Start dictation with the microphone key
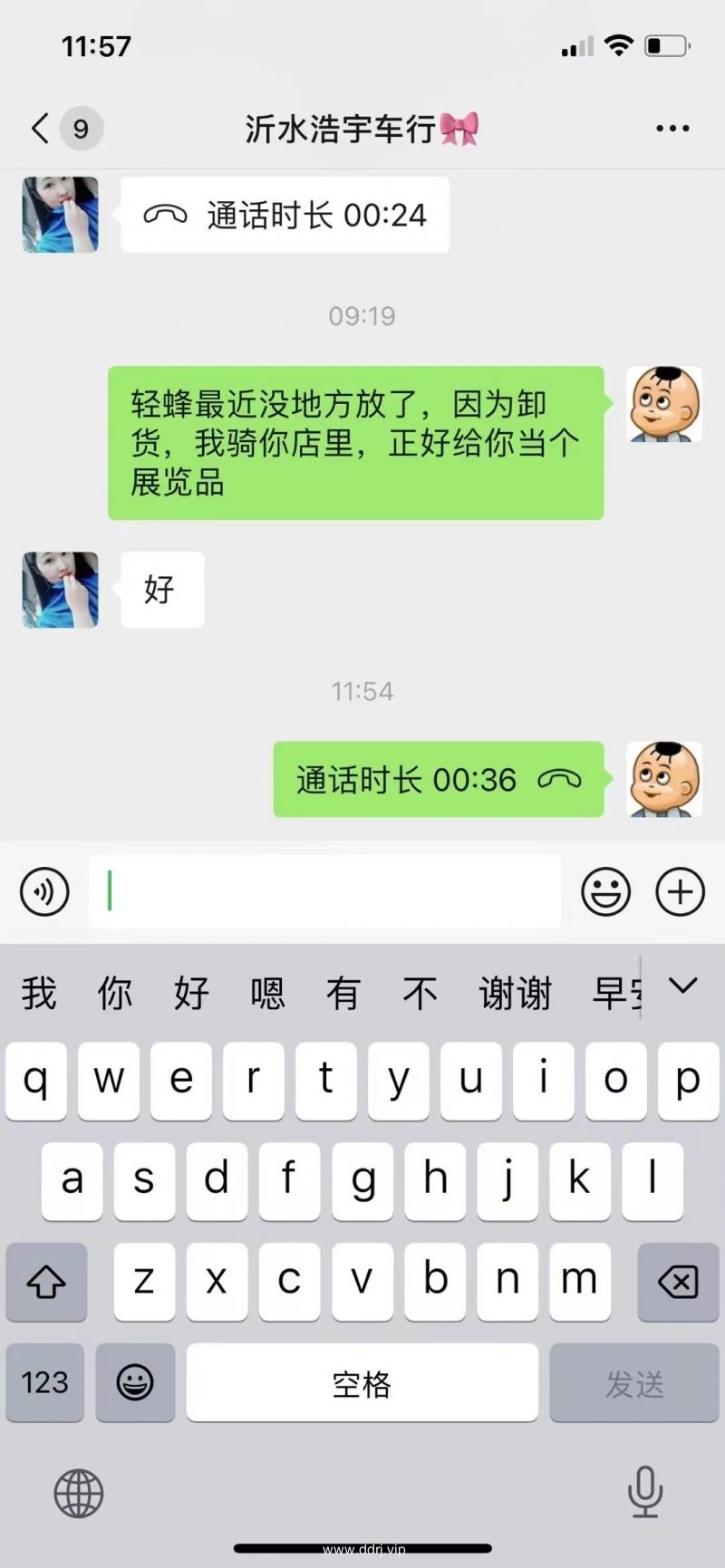 click(x=645, y=1491)
